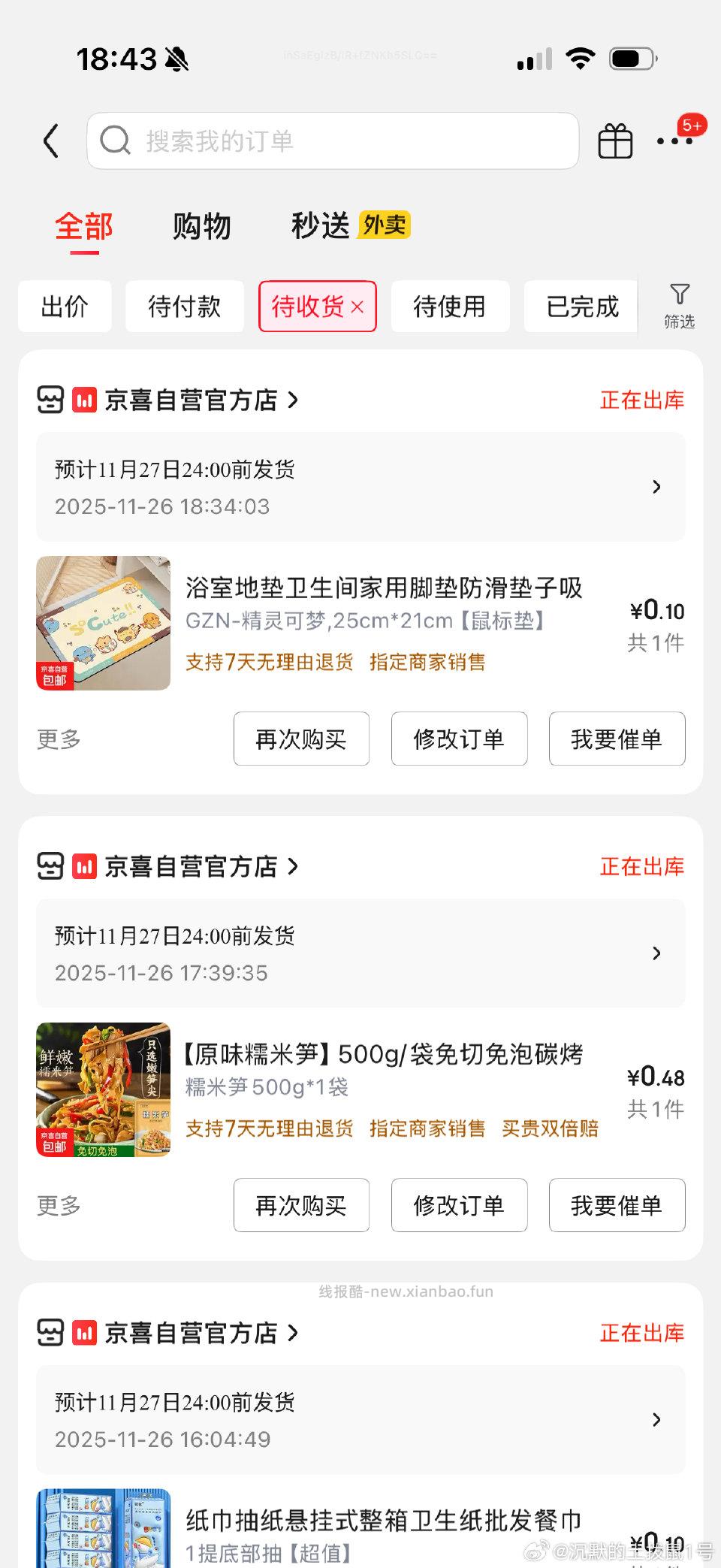Open the gift box icon near top right

pos(615,140)
